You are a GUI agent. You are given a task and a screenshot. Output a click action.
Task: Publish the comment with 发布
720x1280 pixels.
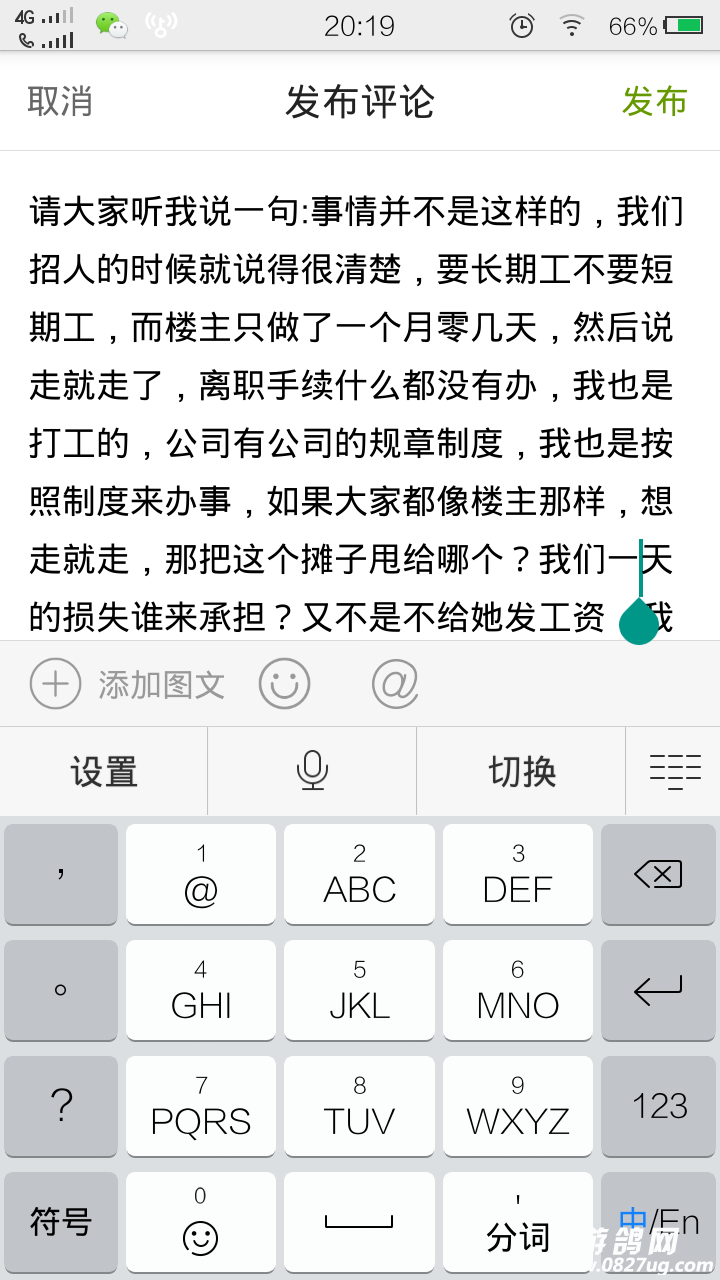point(655,102)
